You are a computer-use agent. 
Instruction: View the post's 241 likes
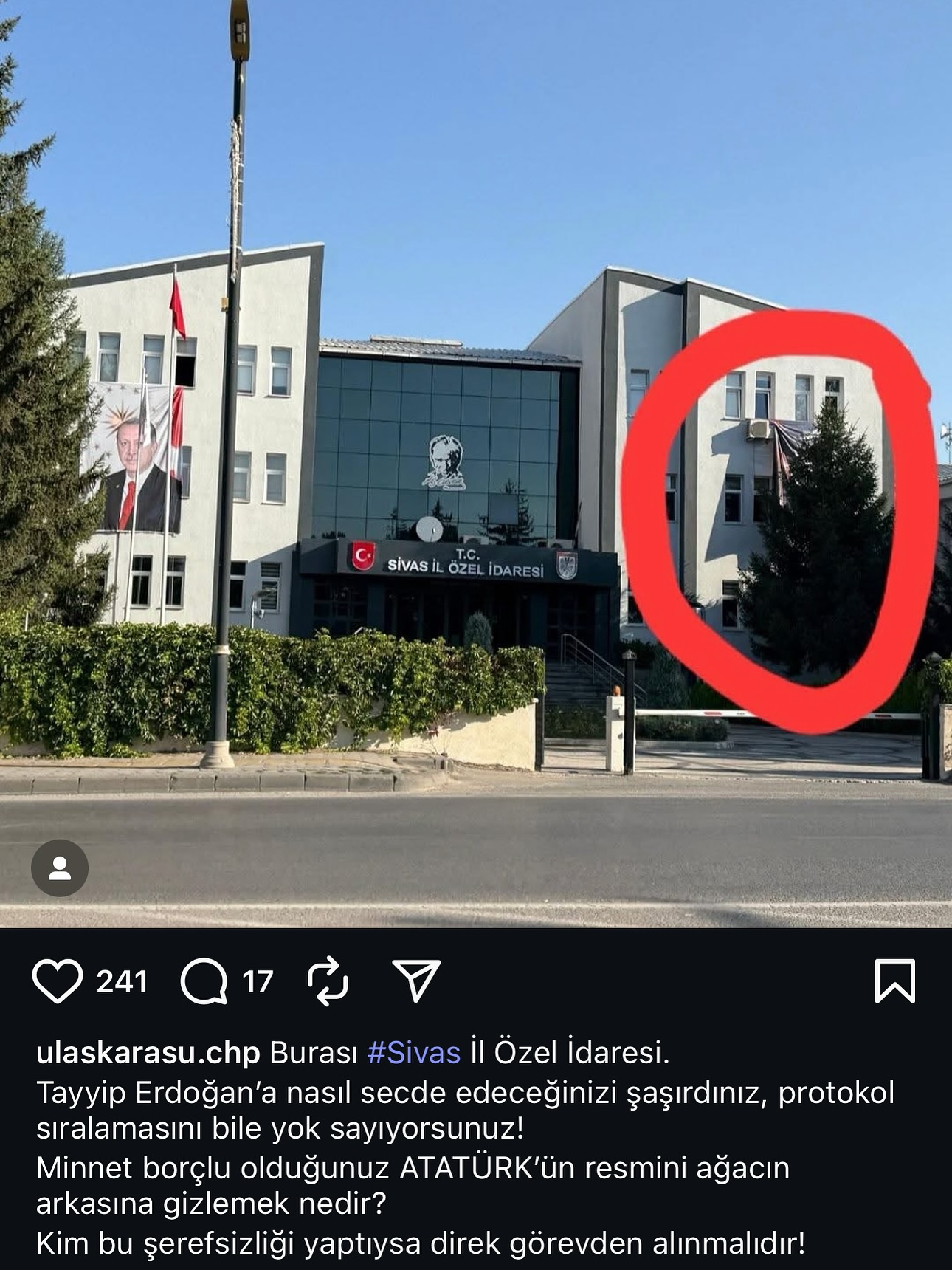[x=123, y=982]
